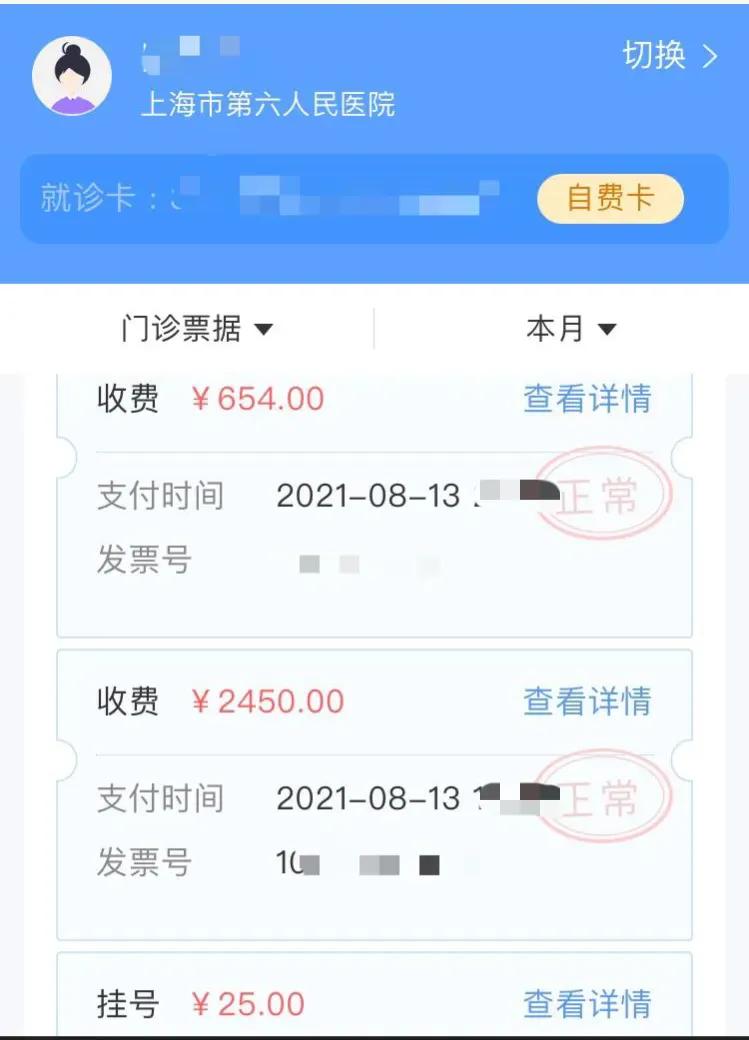Expand the 门诊票据 filter arrow

click(x=265, y=330)
